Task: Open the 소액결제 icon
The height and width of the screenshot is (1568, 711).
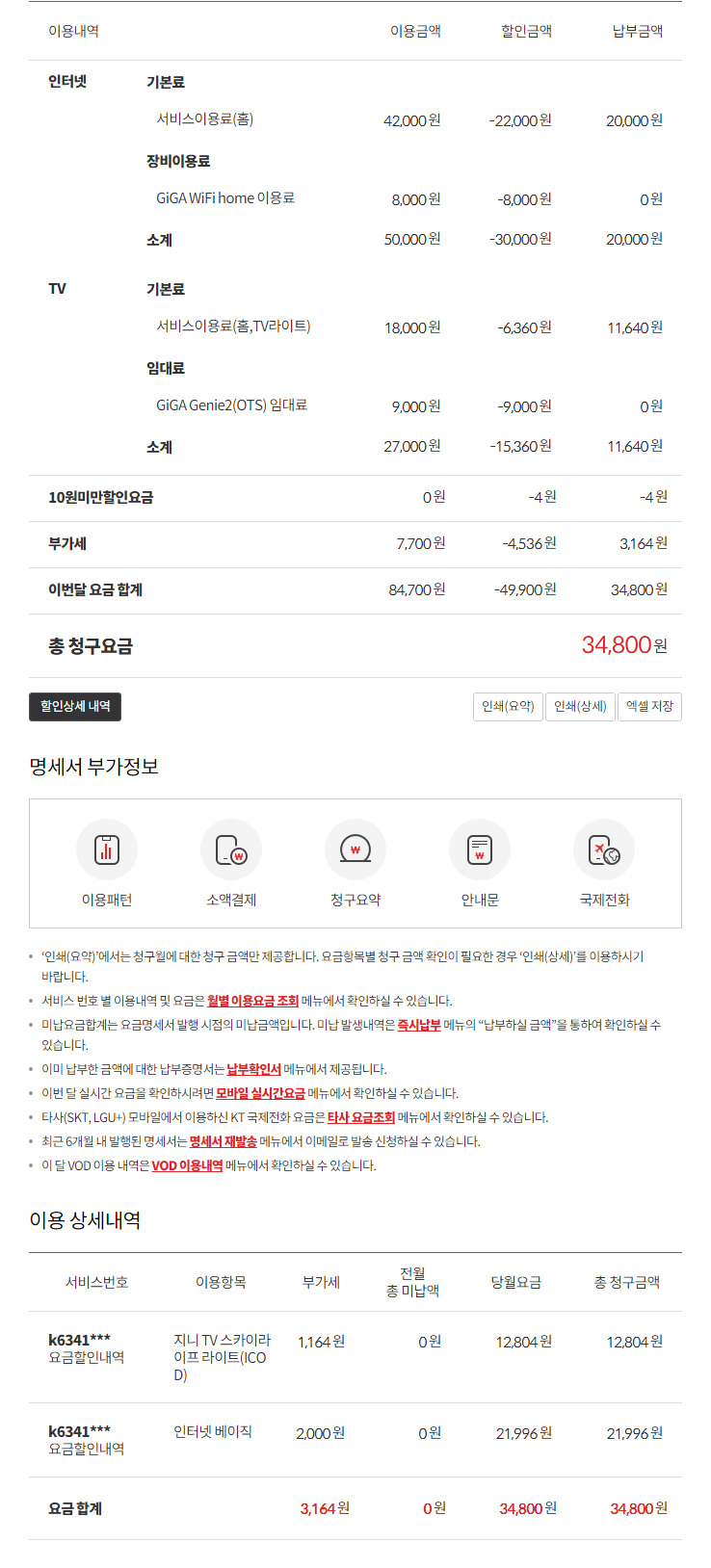Action: coord(231,849)
